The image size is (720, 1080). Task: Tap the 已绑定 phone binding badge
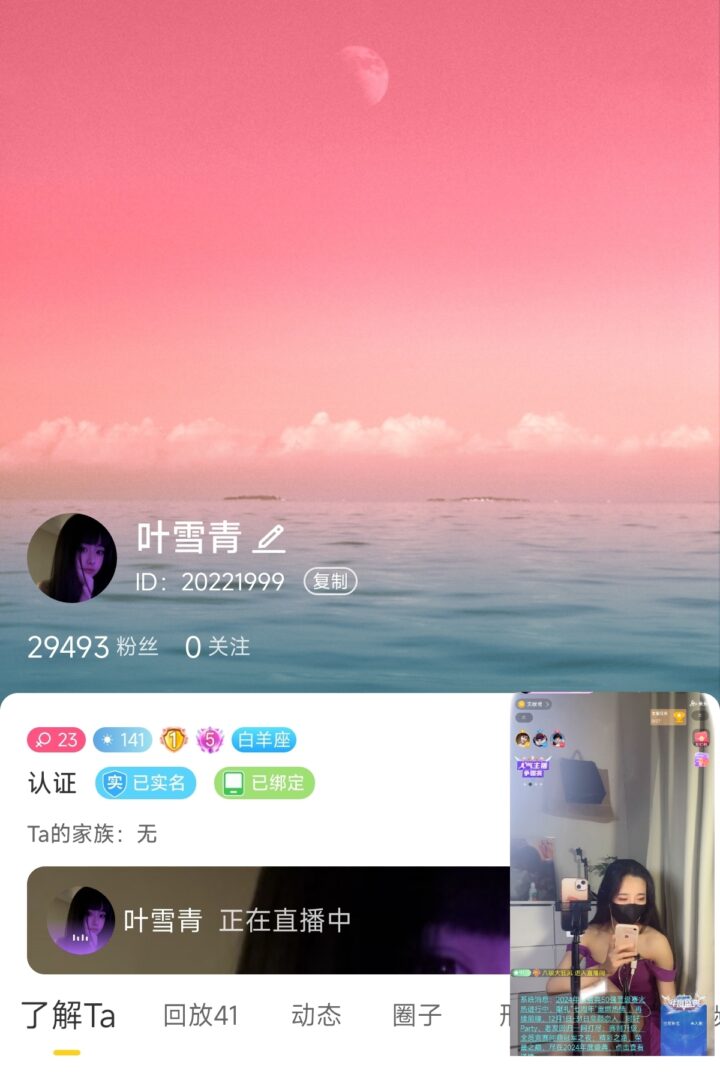(264, 783)
